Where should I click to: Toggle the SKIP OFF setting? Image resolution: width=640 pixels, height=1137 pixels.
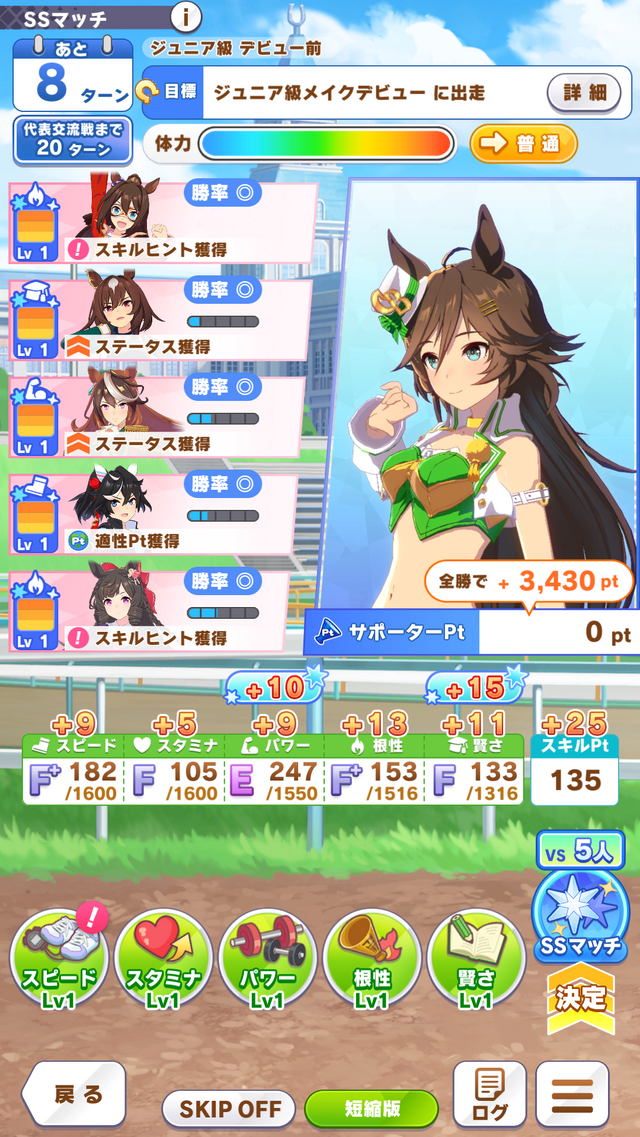click(229, 1108)
